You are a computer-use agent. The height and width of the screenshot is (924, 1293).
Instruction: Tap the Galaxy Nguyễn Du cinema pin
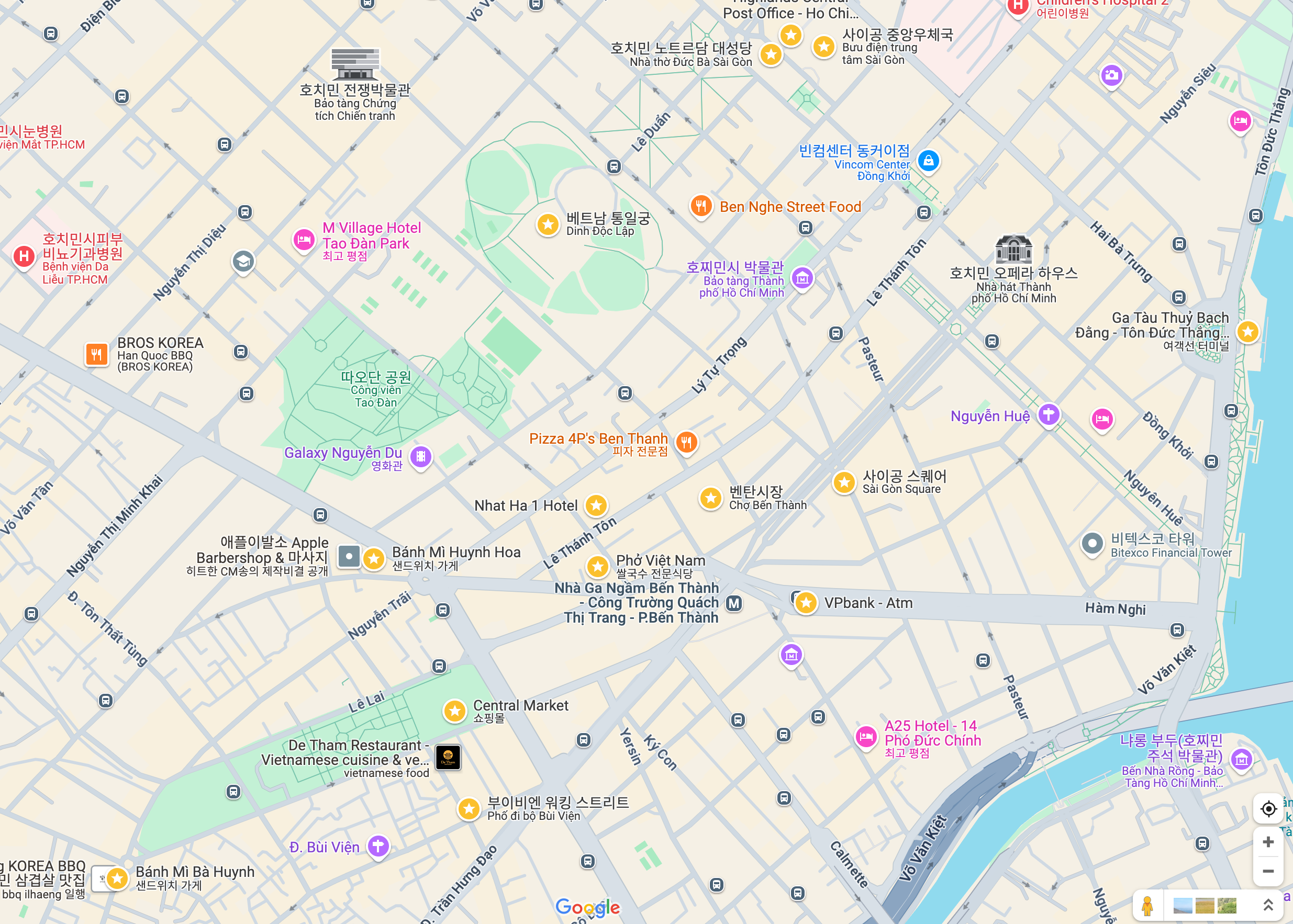click(421, 456)
